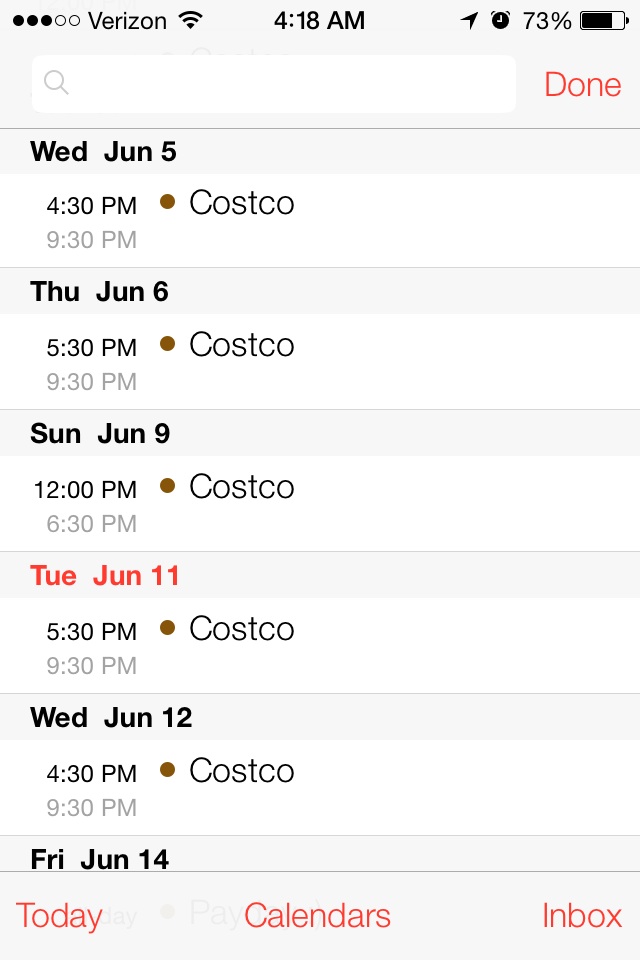This screenshot has height=960, width=640.
Task: Select the Costco event on Tue Jun 11
Action: point(320,646)
